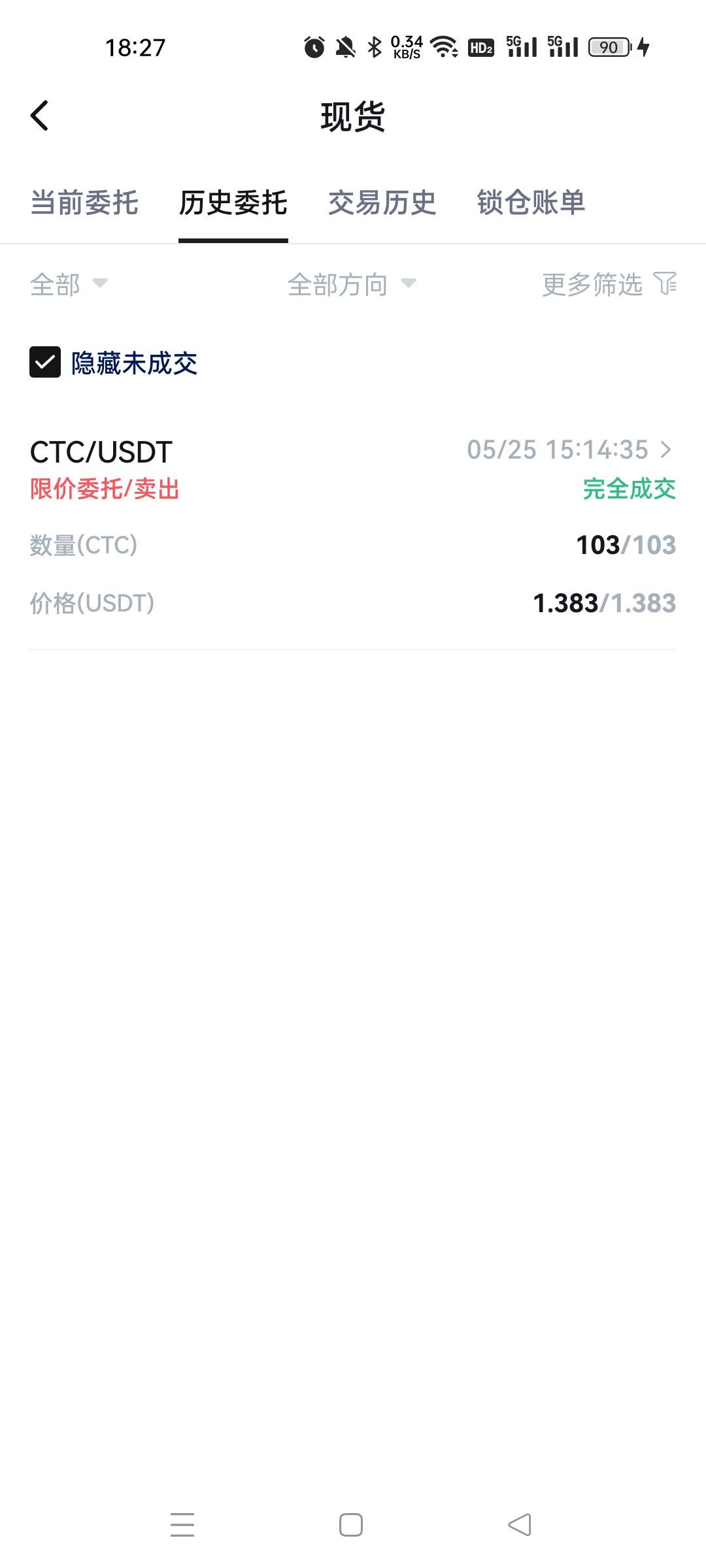The width and height of the screenshot is (706, 1568).
Task: Open the 交易历史 tab
Action: pyautogui.click(x=382, y=203)
